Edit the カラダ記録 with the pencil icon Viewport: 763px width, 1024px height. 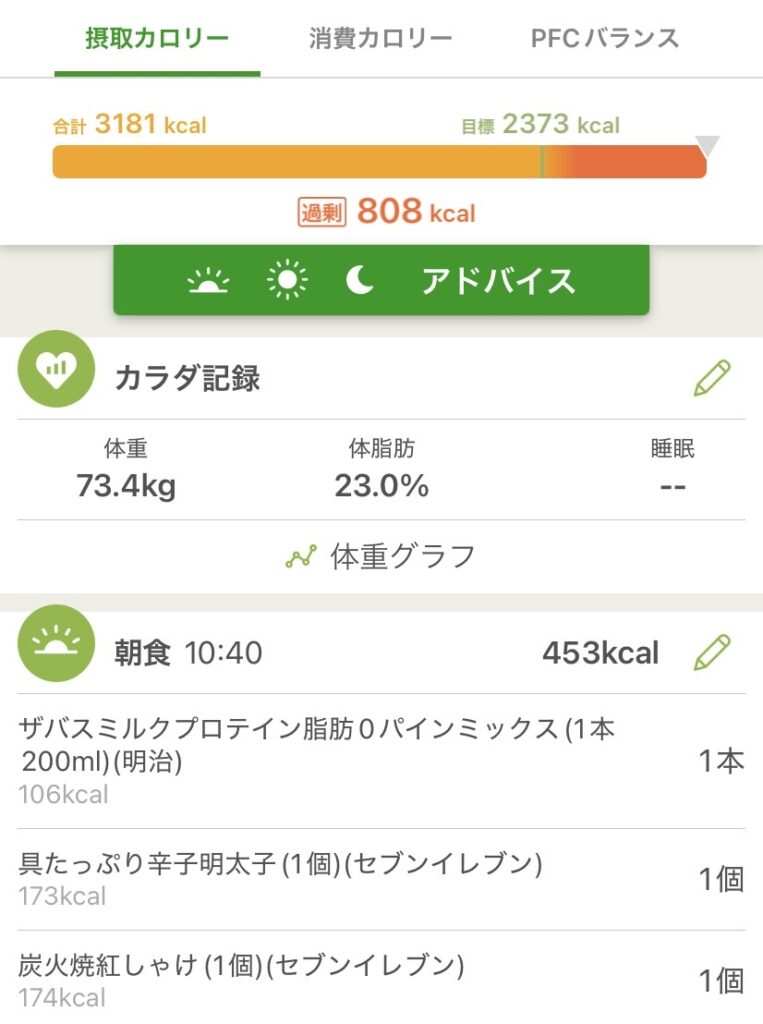pyautogui.click(x=712, y=378)
